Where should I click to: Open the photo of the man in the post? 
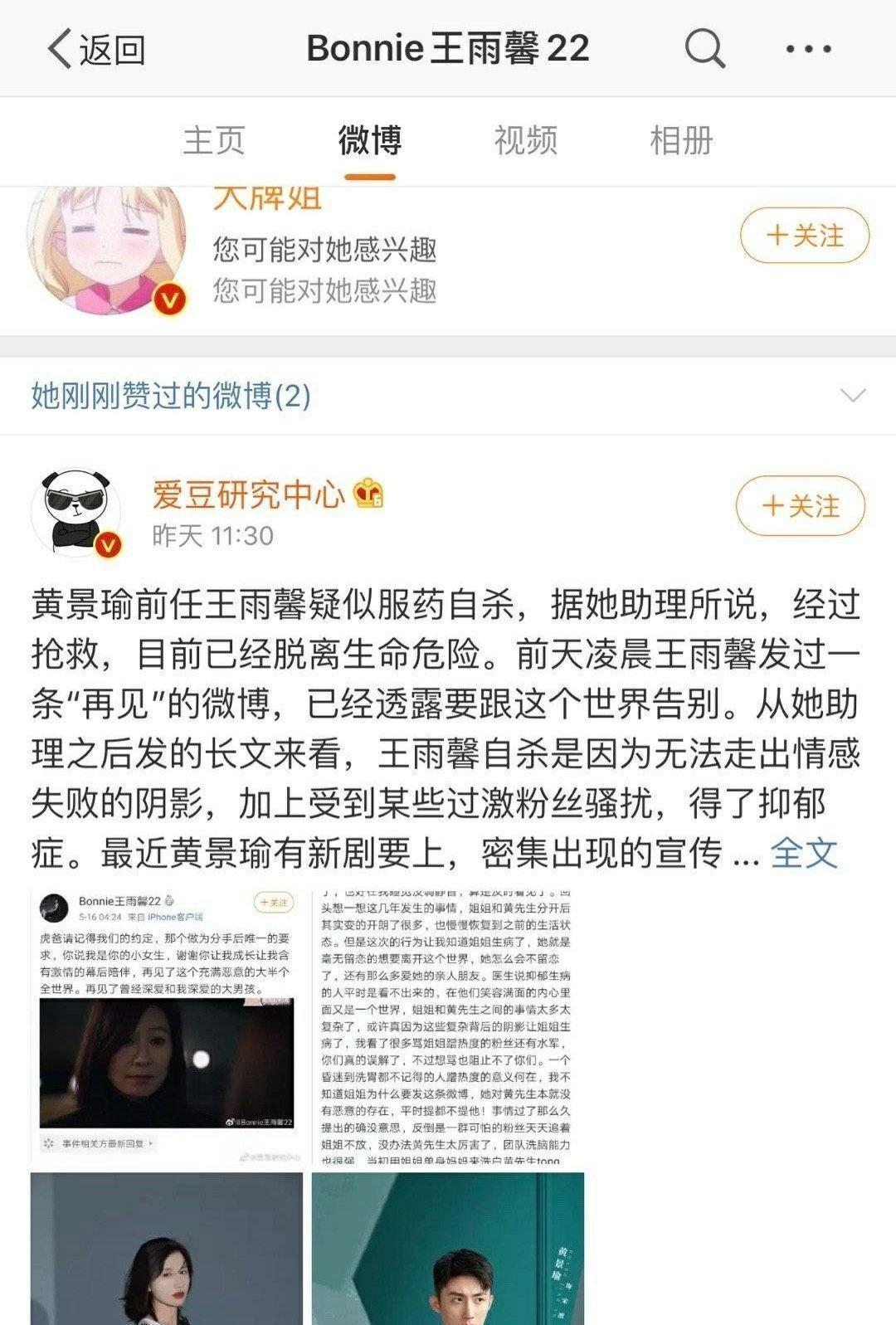[447, 1249]
